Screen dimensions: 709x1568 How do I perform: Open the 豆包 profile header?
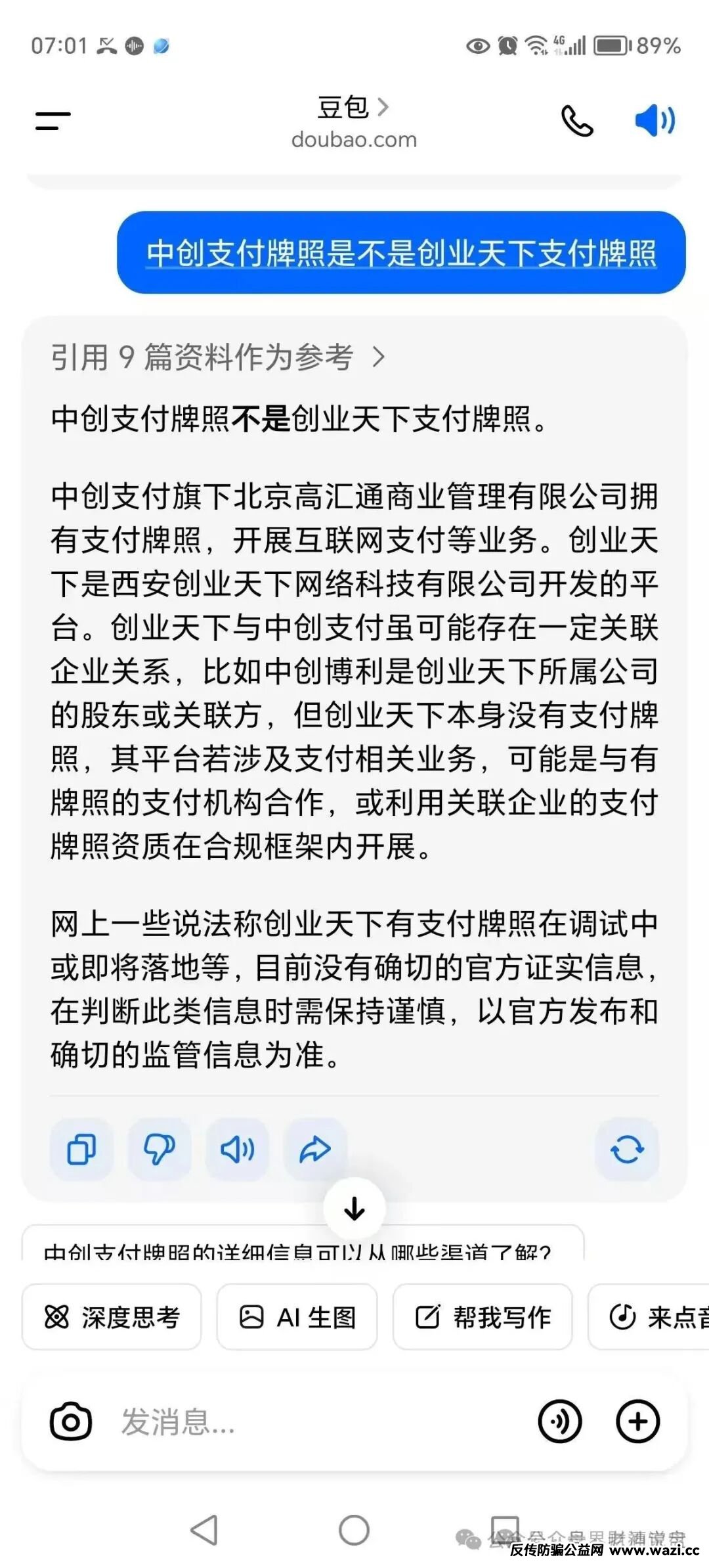(353, 108)
